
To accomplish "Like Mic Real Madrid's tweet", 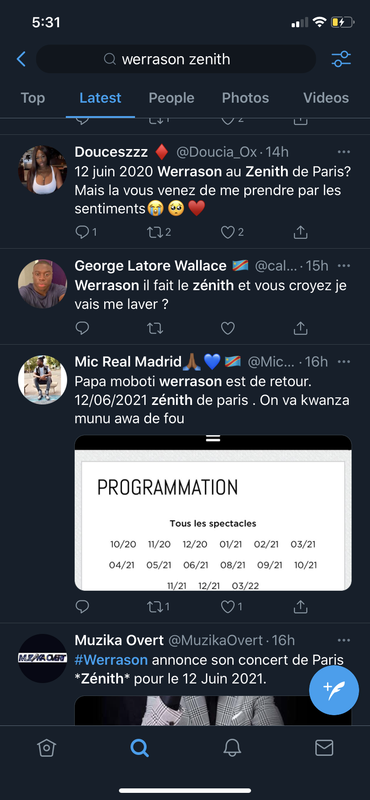I will click(231, 607).
